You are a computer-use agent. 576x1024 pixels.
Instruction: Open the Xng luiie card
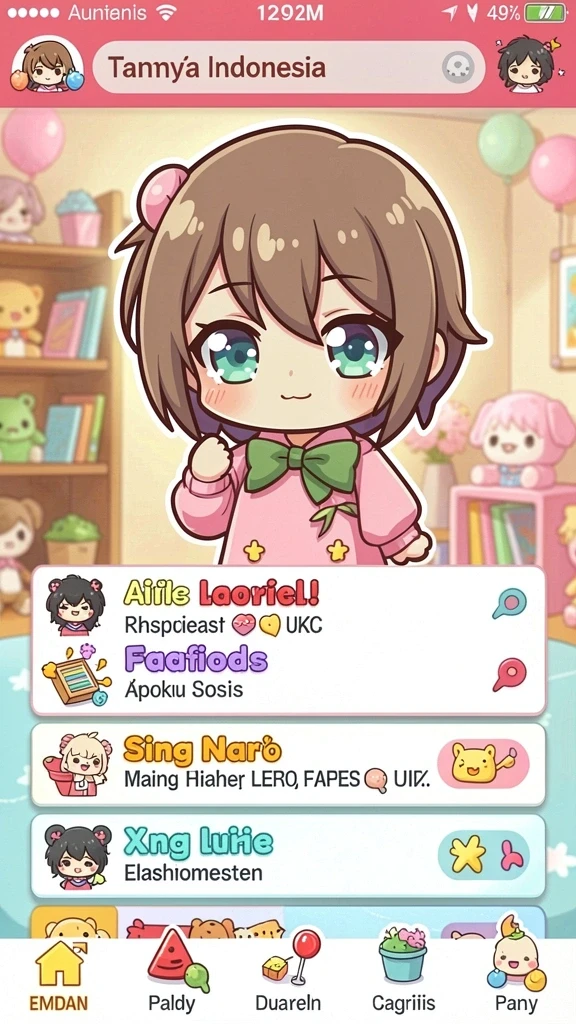click(288, 856)
